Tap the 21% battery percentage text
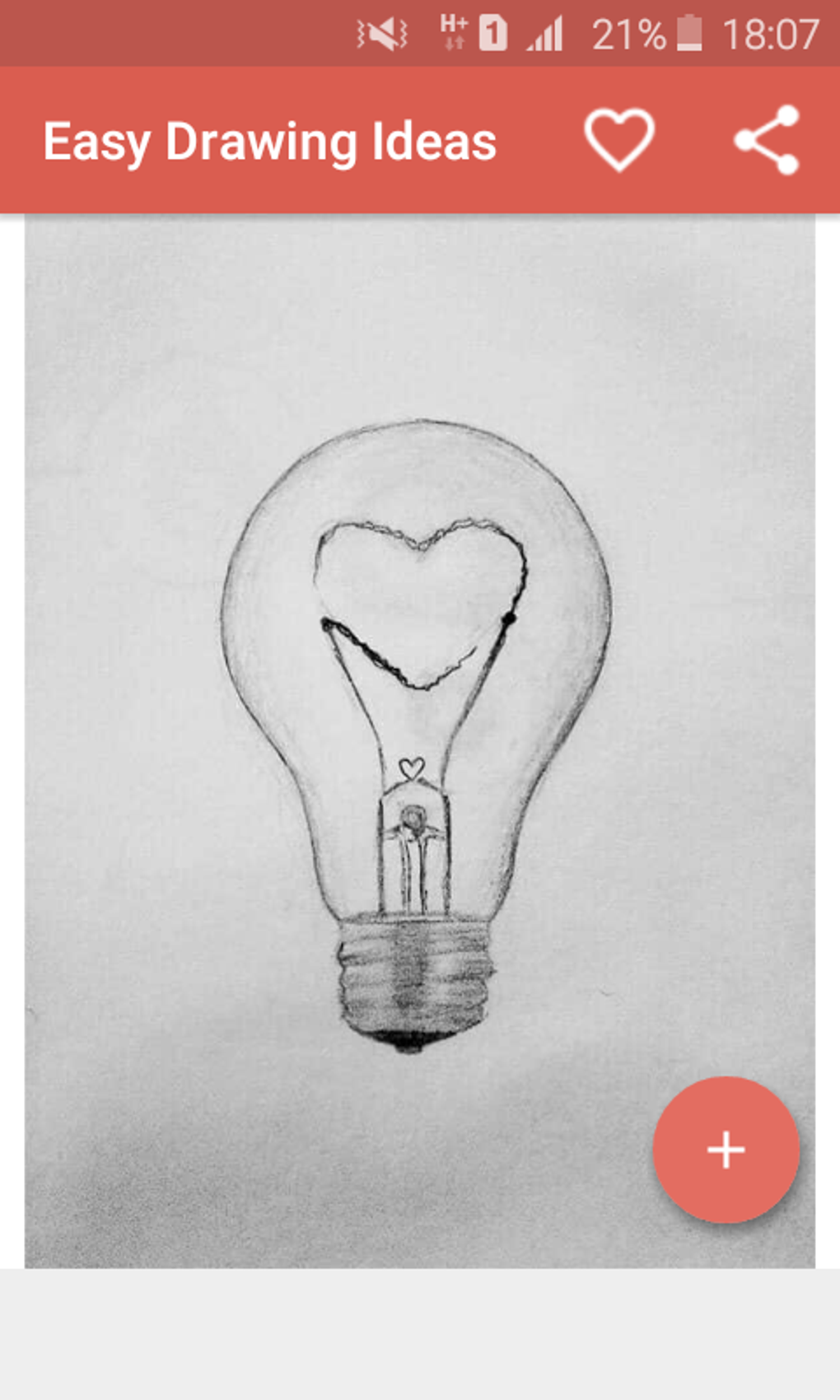Image resolution: width=840 pixels, height=1400 pixels. tap(629, 32)
